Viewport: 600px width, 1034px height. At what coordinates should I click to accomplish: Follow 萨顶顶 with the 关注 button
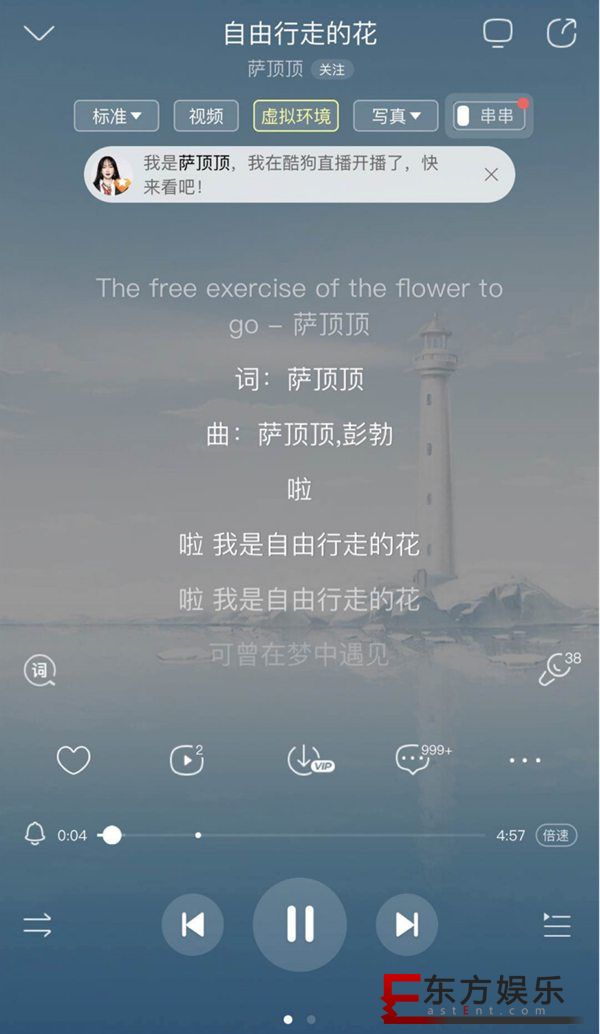click(331, 70)
